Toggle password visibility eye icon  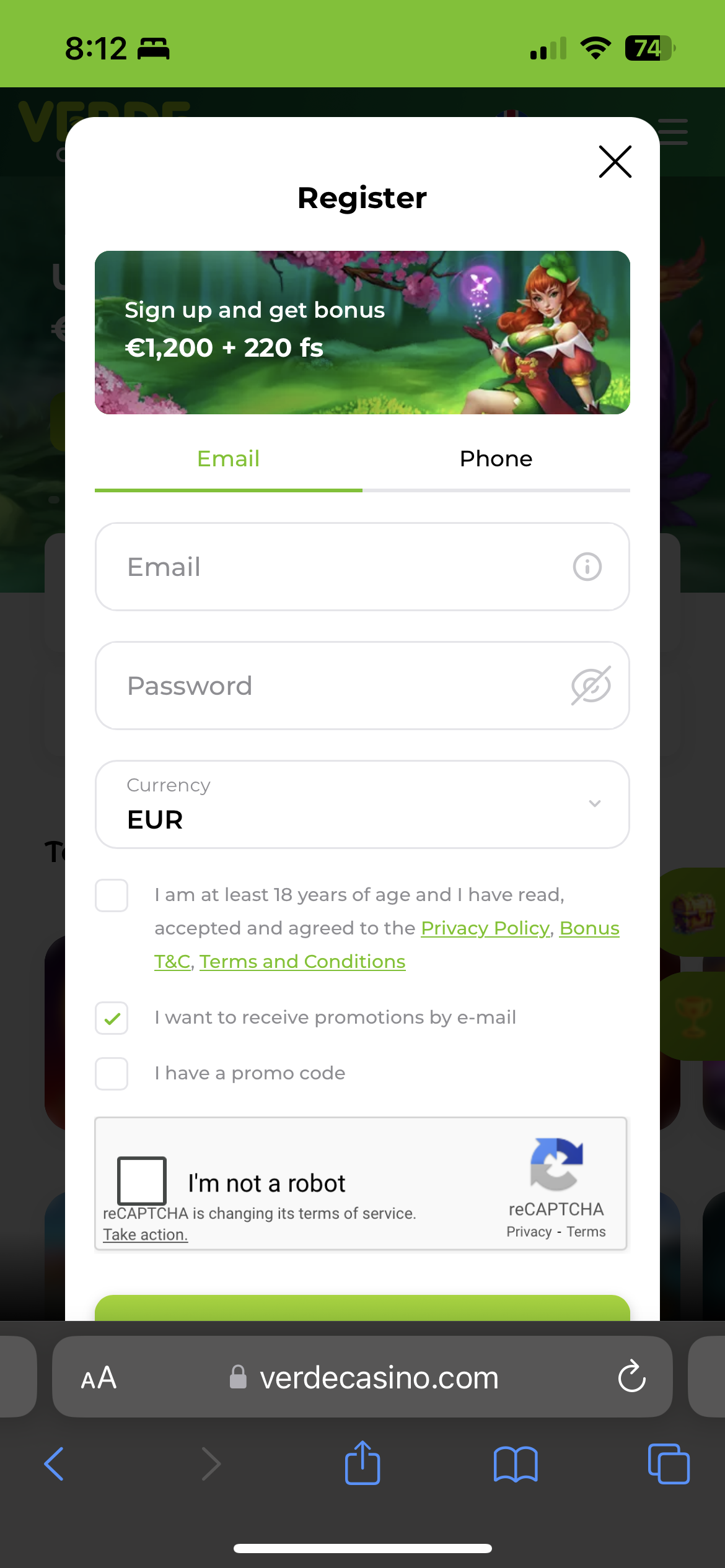pyautogui.click(x=591, y=686)
